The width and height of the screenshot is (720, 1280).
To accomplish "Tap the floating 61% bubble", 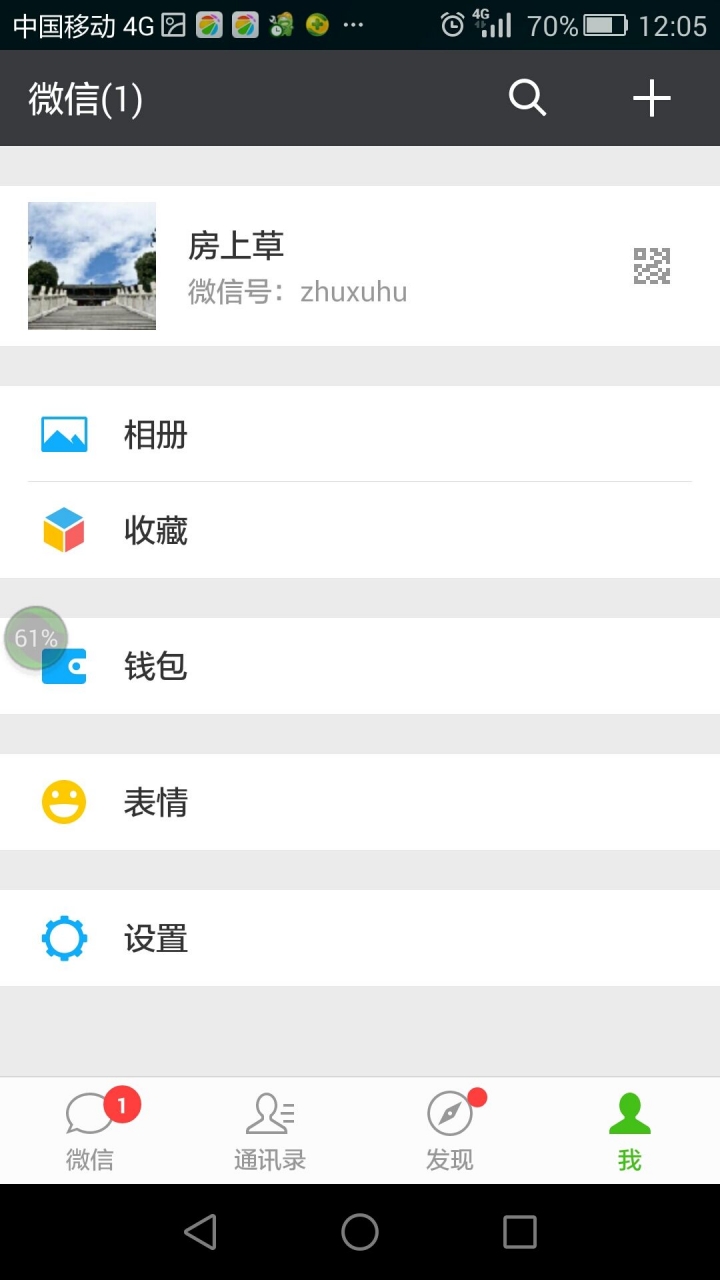I will [x=36, y=637].
